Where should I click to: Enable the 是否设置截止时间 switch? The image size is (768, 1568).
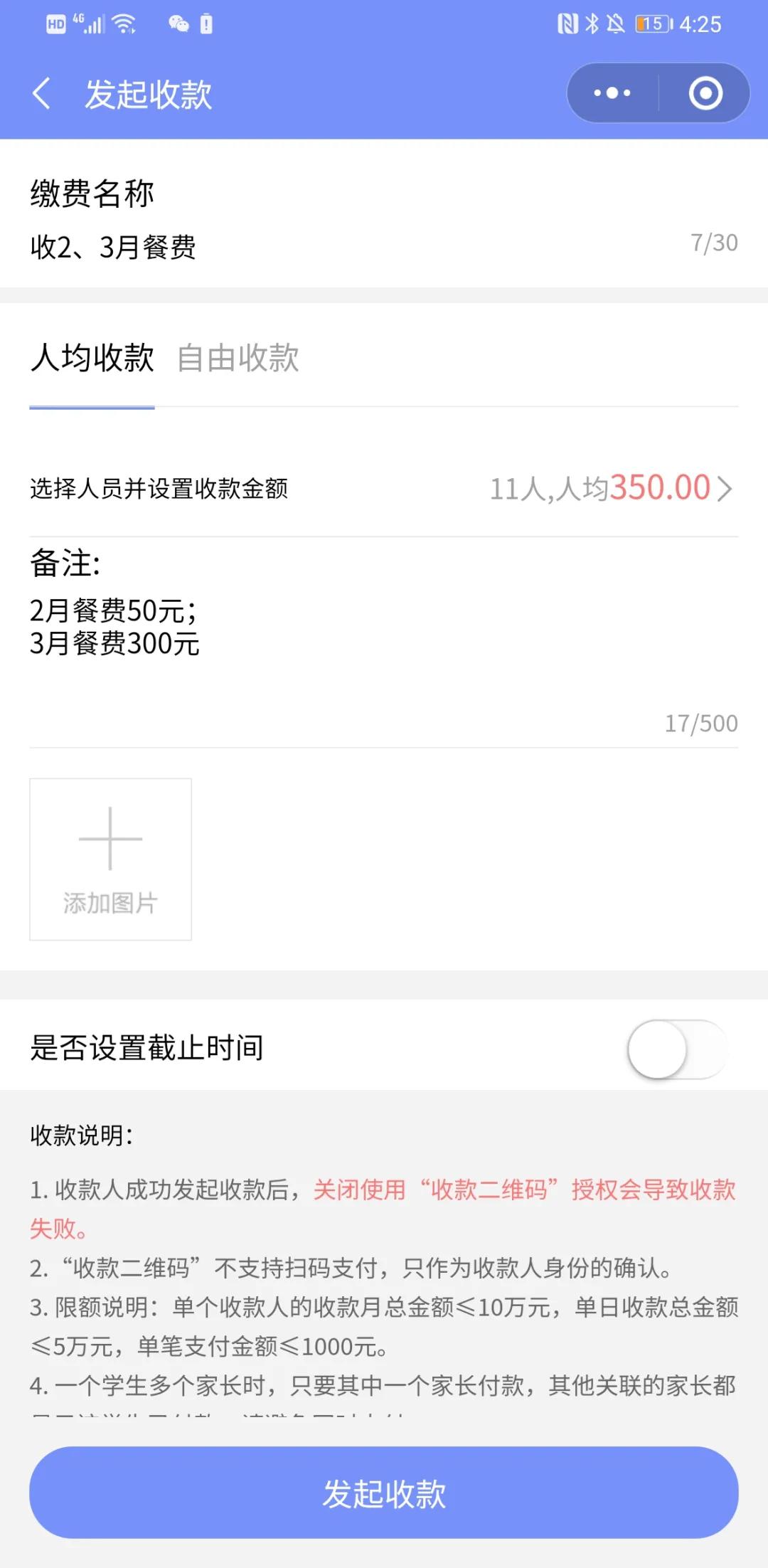tap(678, 1048)
